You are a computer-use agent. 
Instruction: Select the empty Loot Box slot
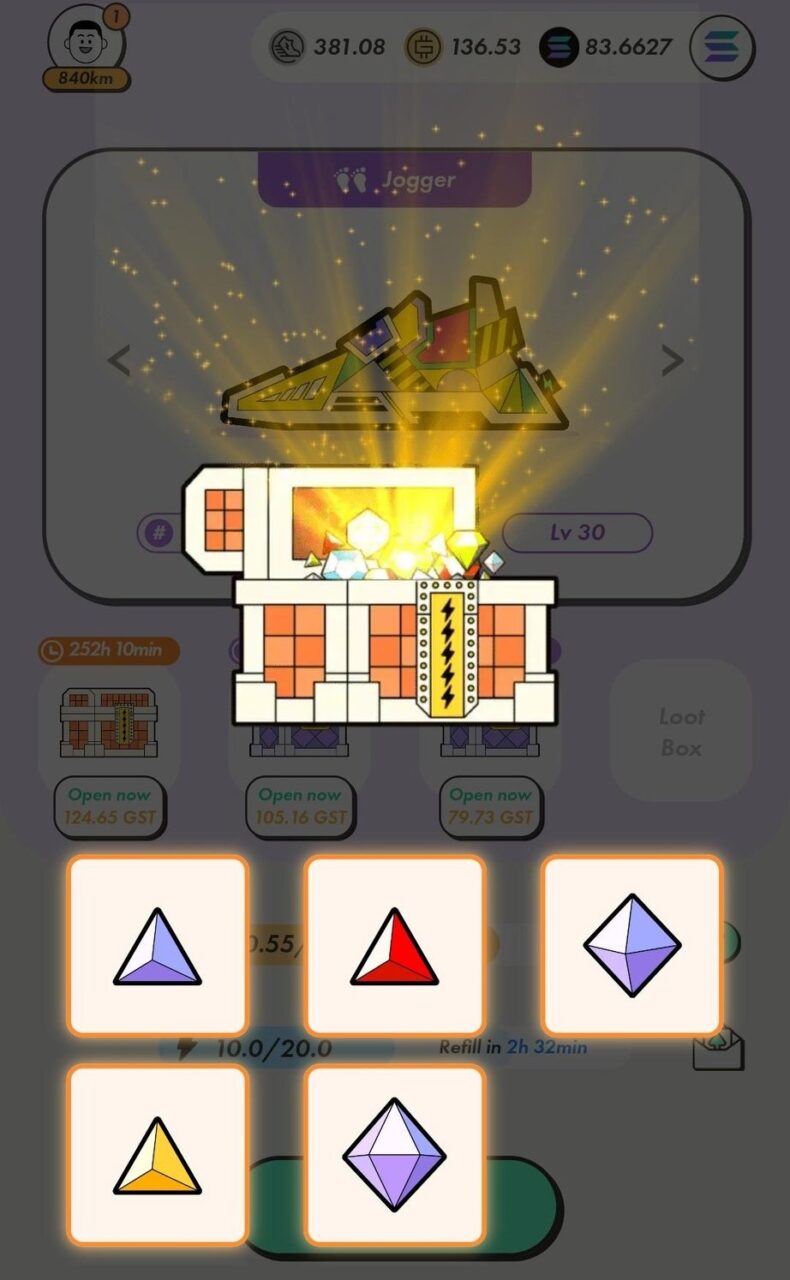tap(681, 731)
